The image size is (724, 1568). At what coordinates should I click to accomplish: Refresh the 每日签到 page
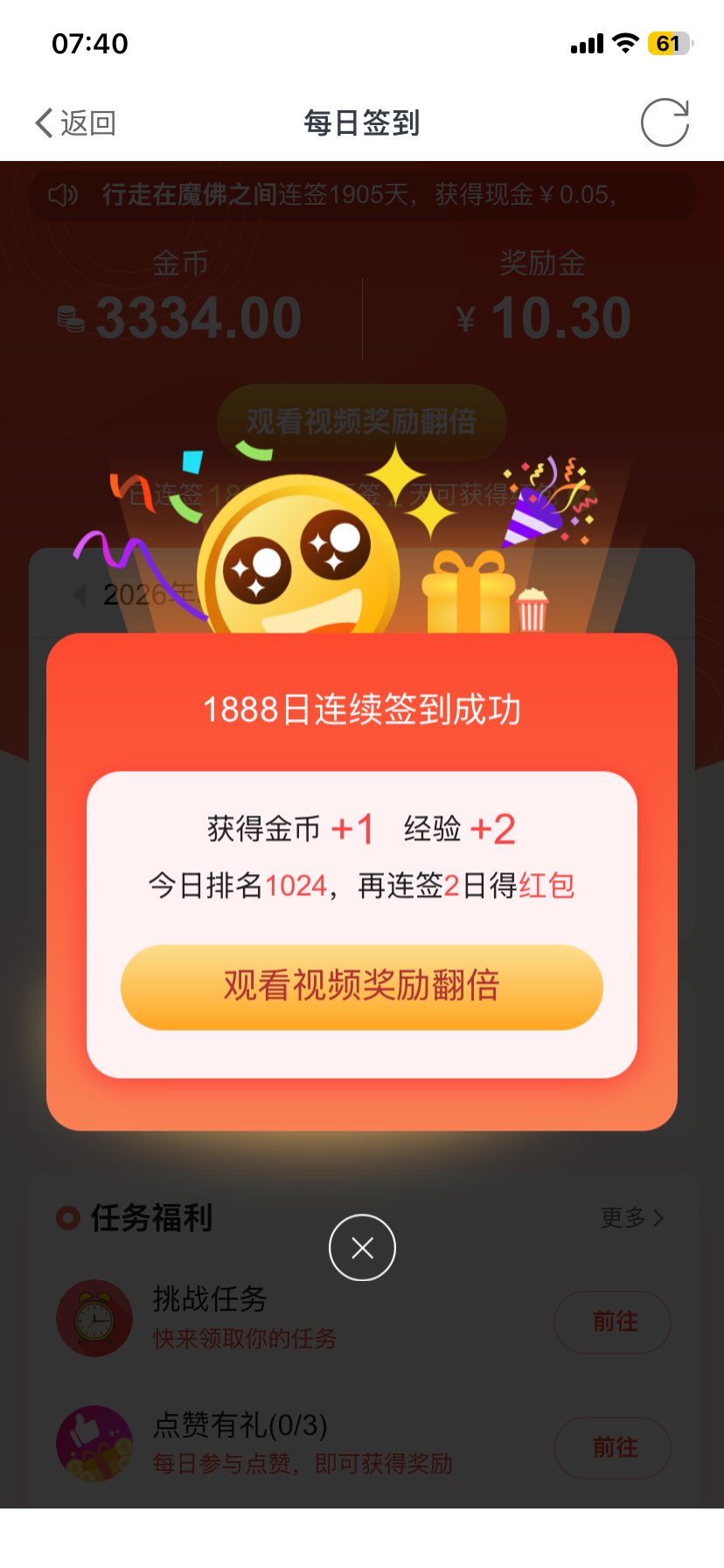[665, 122]
